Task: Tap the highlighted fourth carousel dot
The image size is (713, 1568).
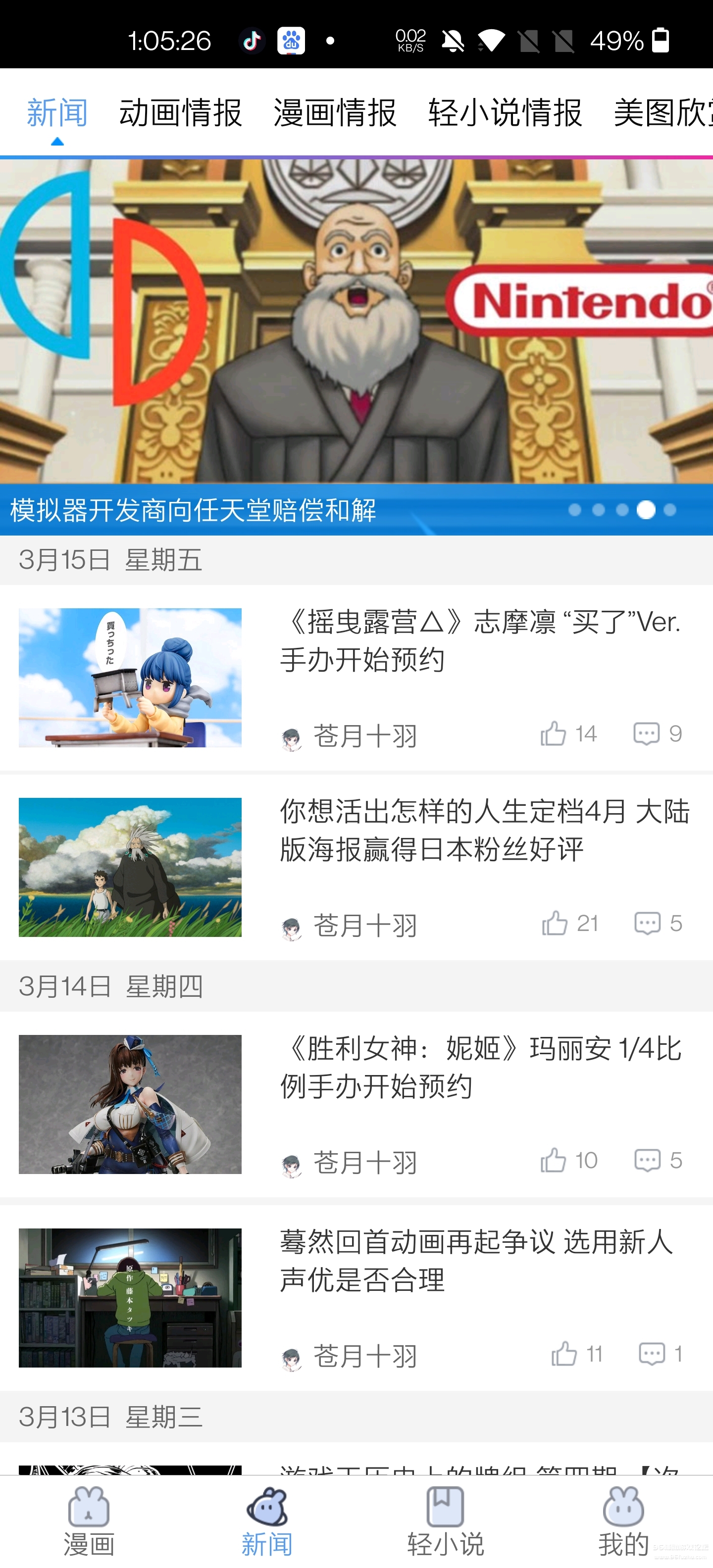Action: 646,511
